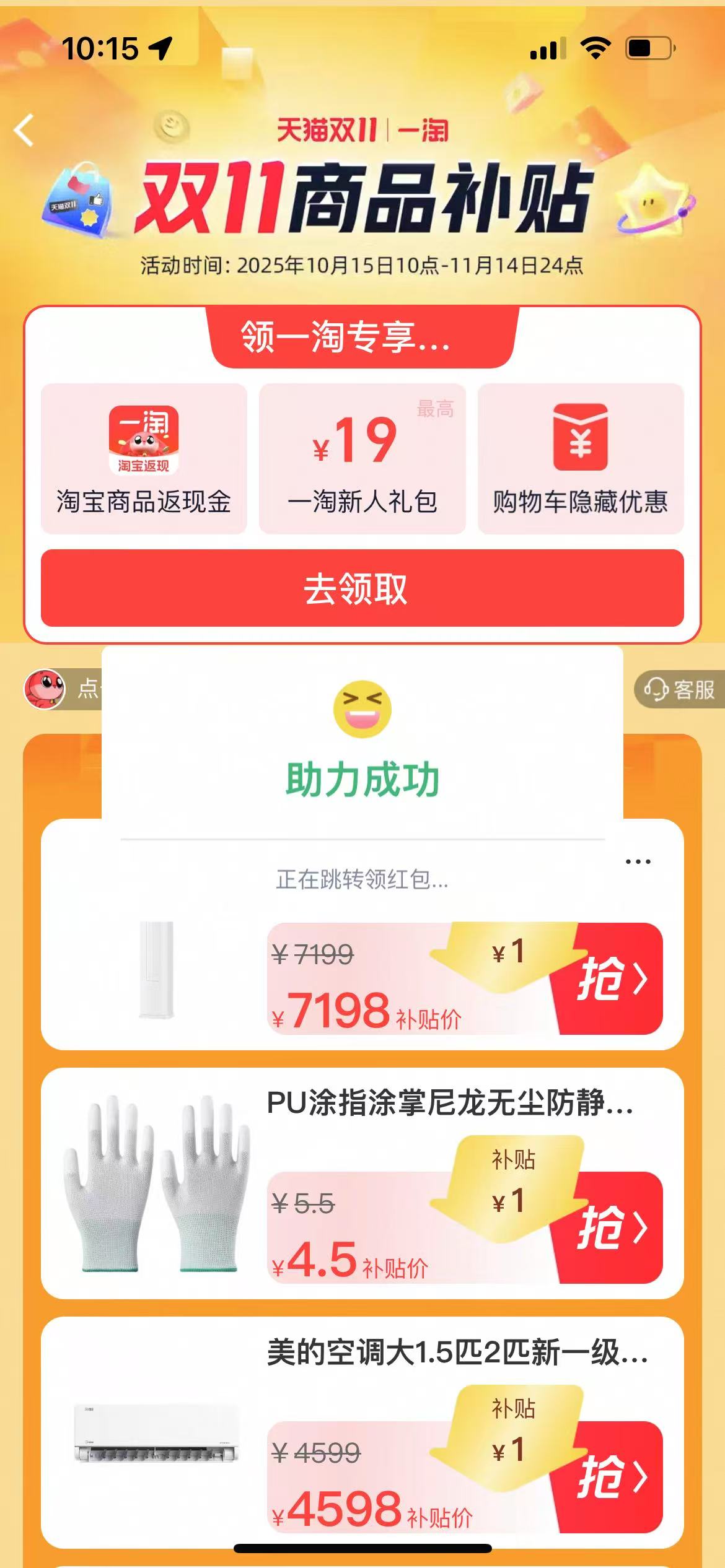Go back using the top-left arrow
Viewport: 725px width, 1568px height.
pos(24,131)
